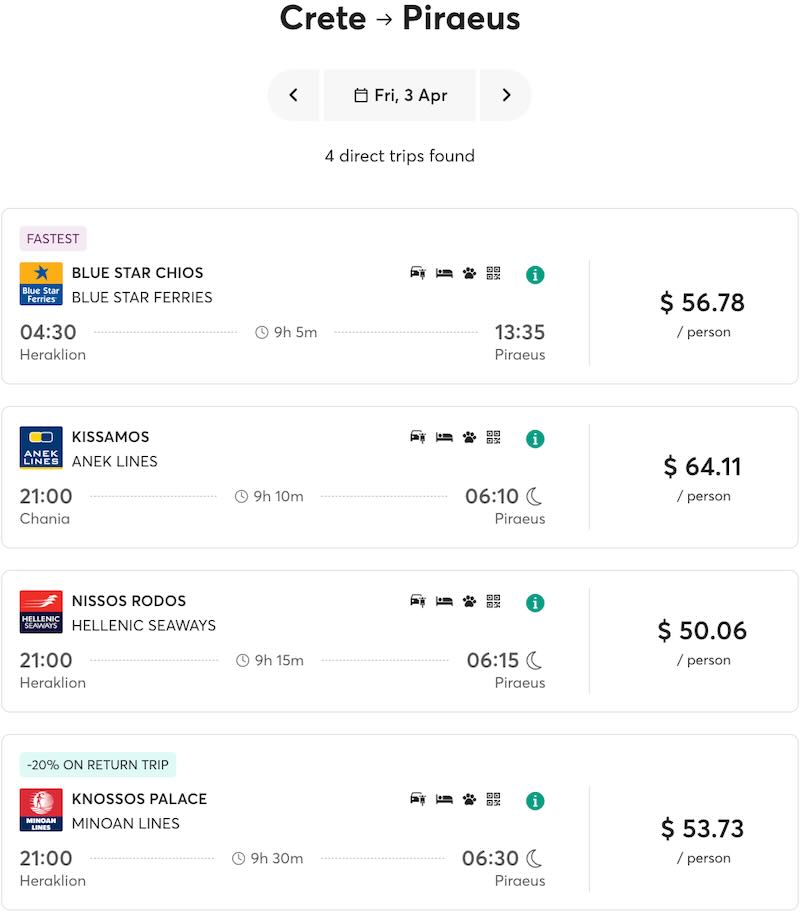Select the cabin bed icon for Kissamos trip

pos(443,438)
